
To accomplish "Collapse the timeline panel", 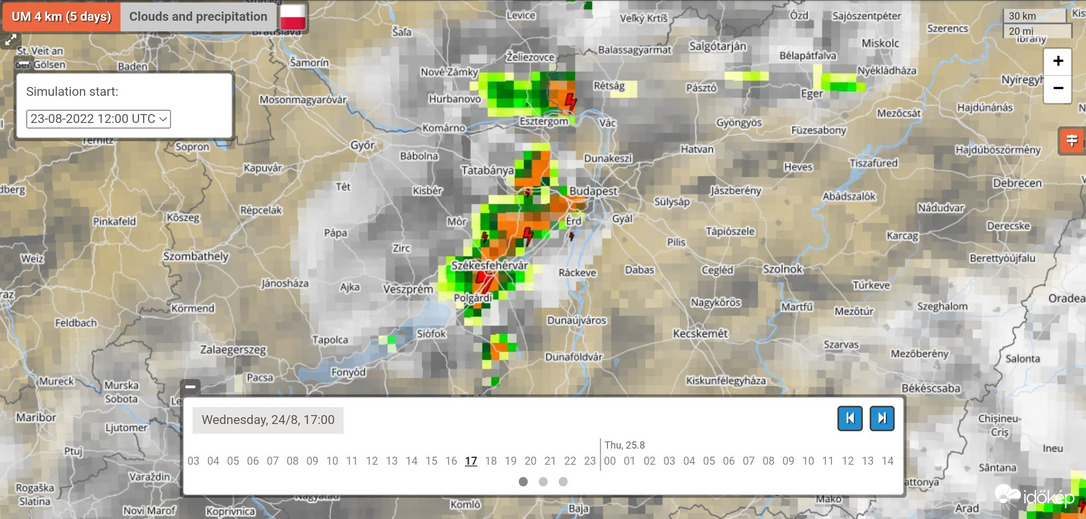I will 191,387.
